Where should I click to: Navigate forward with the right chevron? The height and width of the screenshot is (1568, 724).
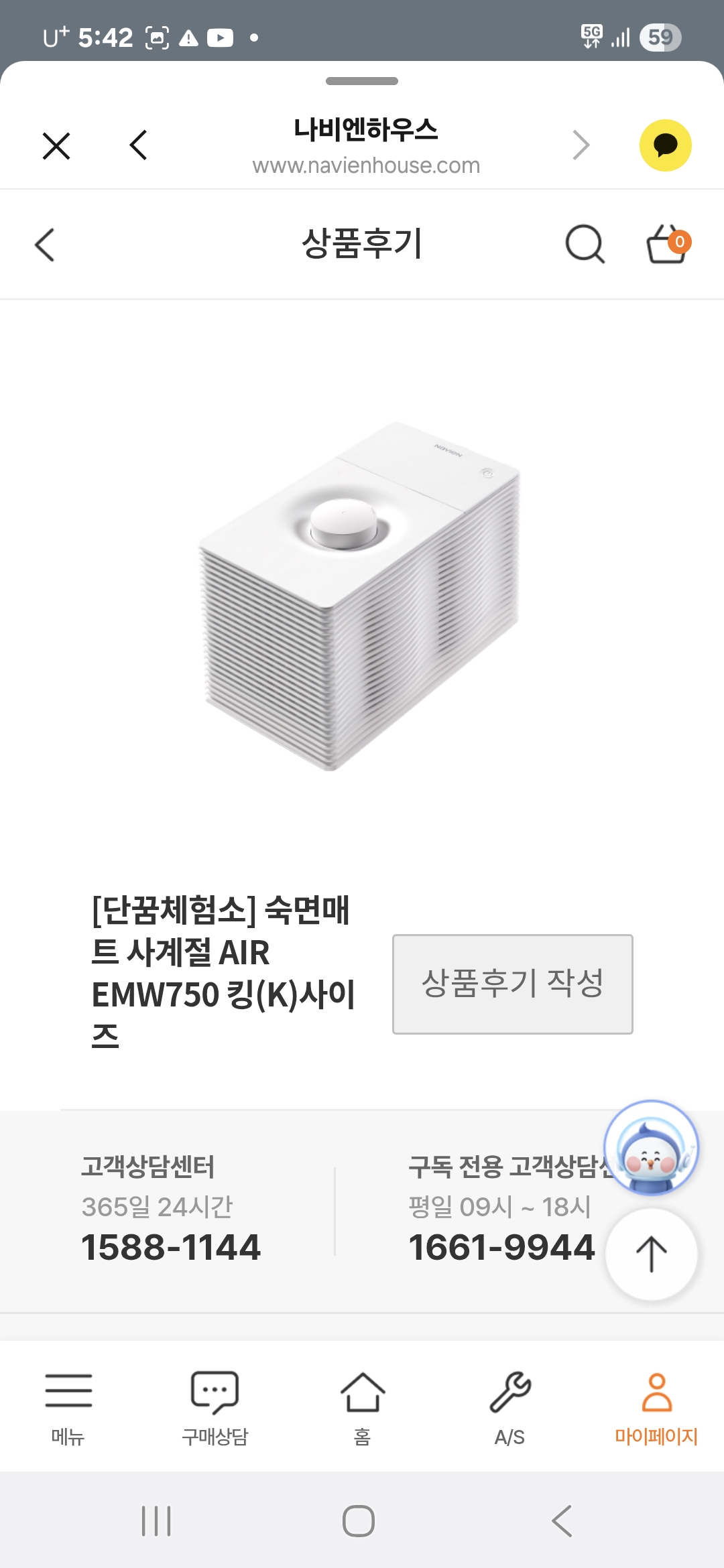point(581,145)
